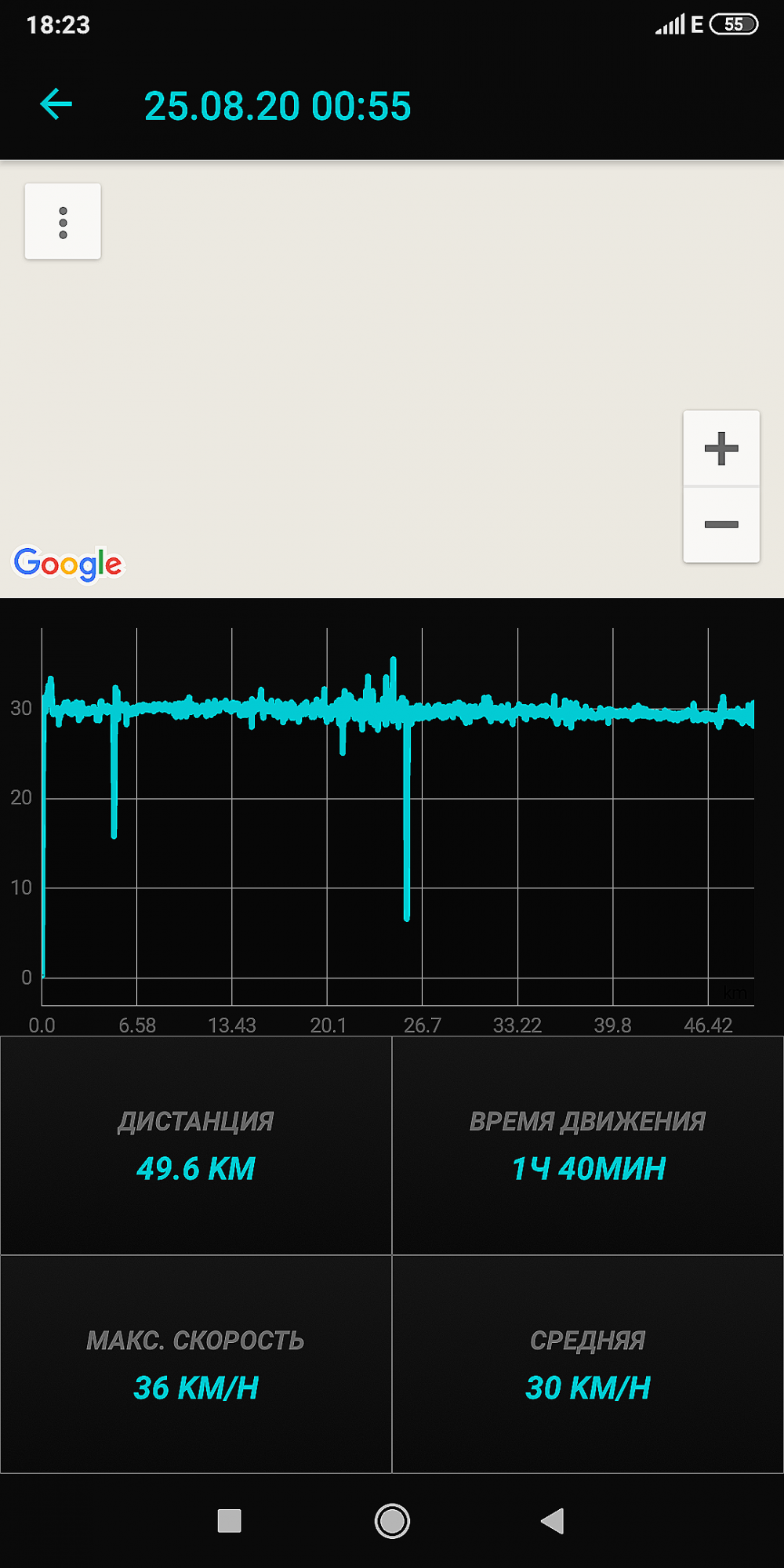Tap the system home button

[x=392, y=1521]
